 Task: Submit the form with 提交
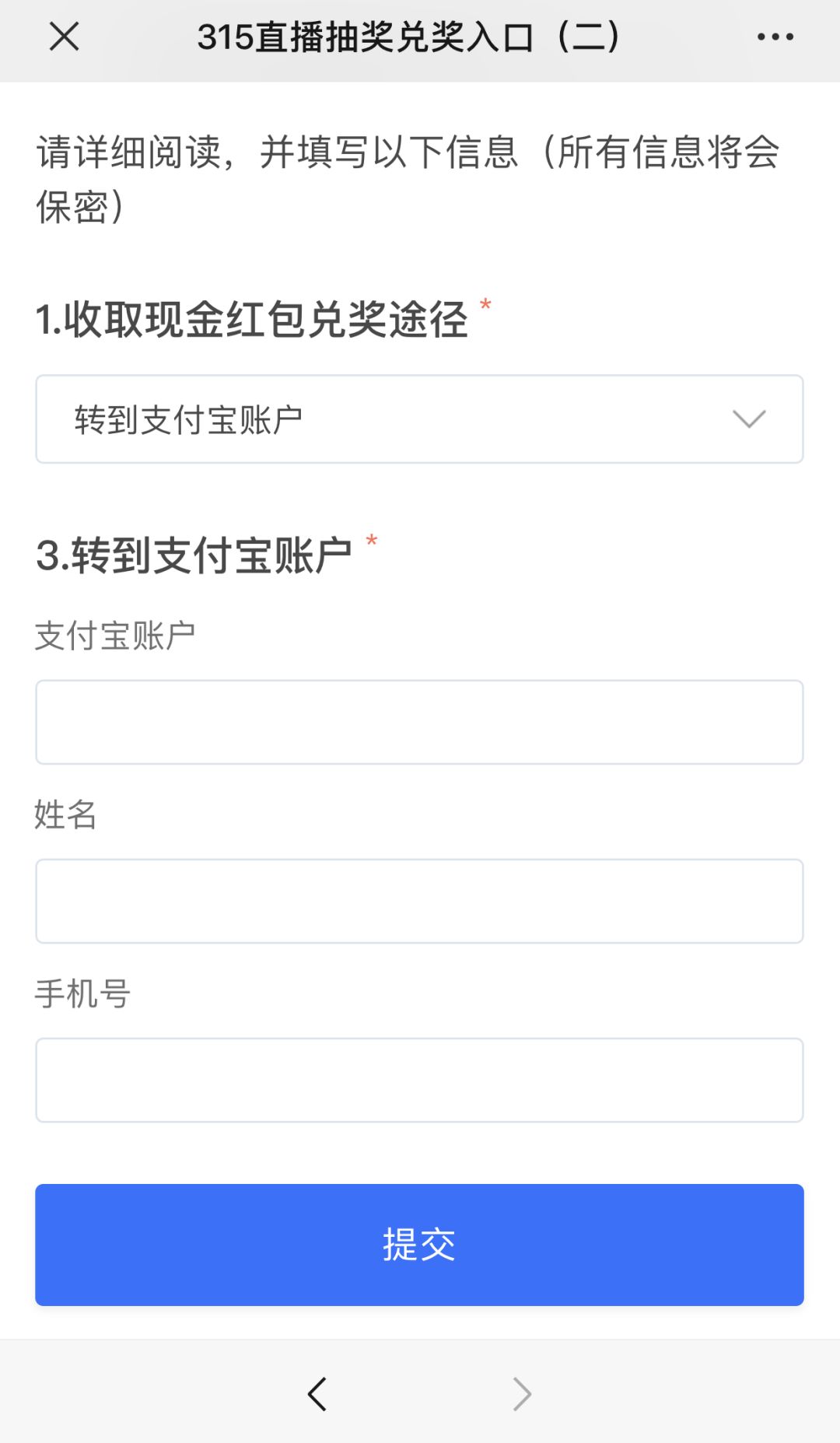pyautogui.click(x=419, y=1245)
